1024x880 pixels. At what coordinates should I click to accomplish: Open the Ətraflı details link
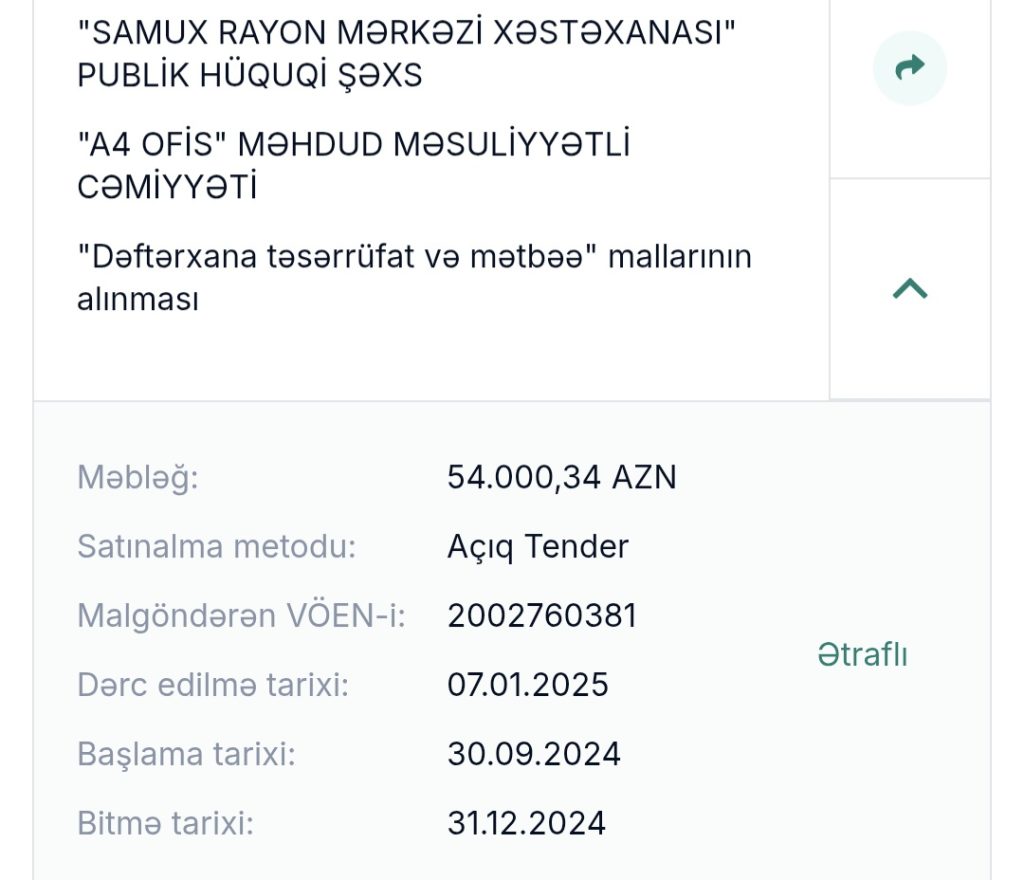(x=862, y=655)
